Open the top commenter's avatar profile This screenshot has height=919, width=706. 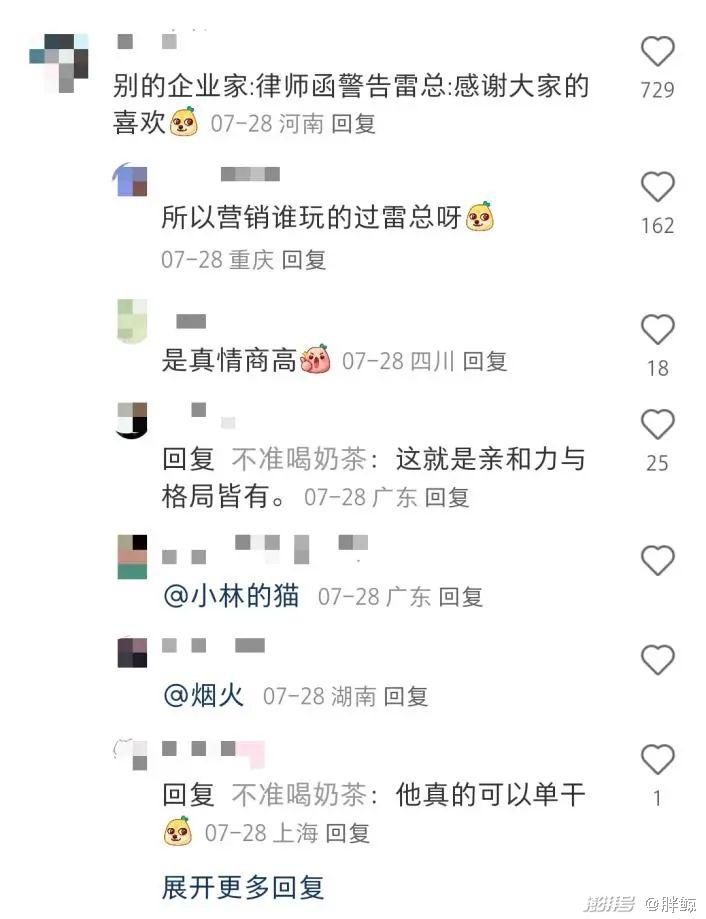(58, 63)
